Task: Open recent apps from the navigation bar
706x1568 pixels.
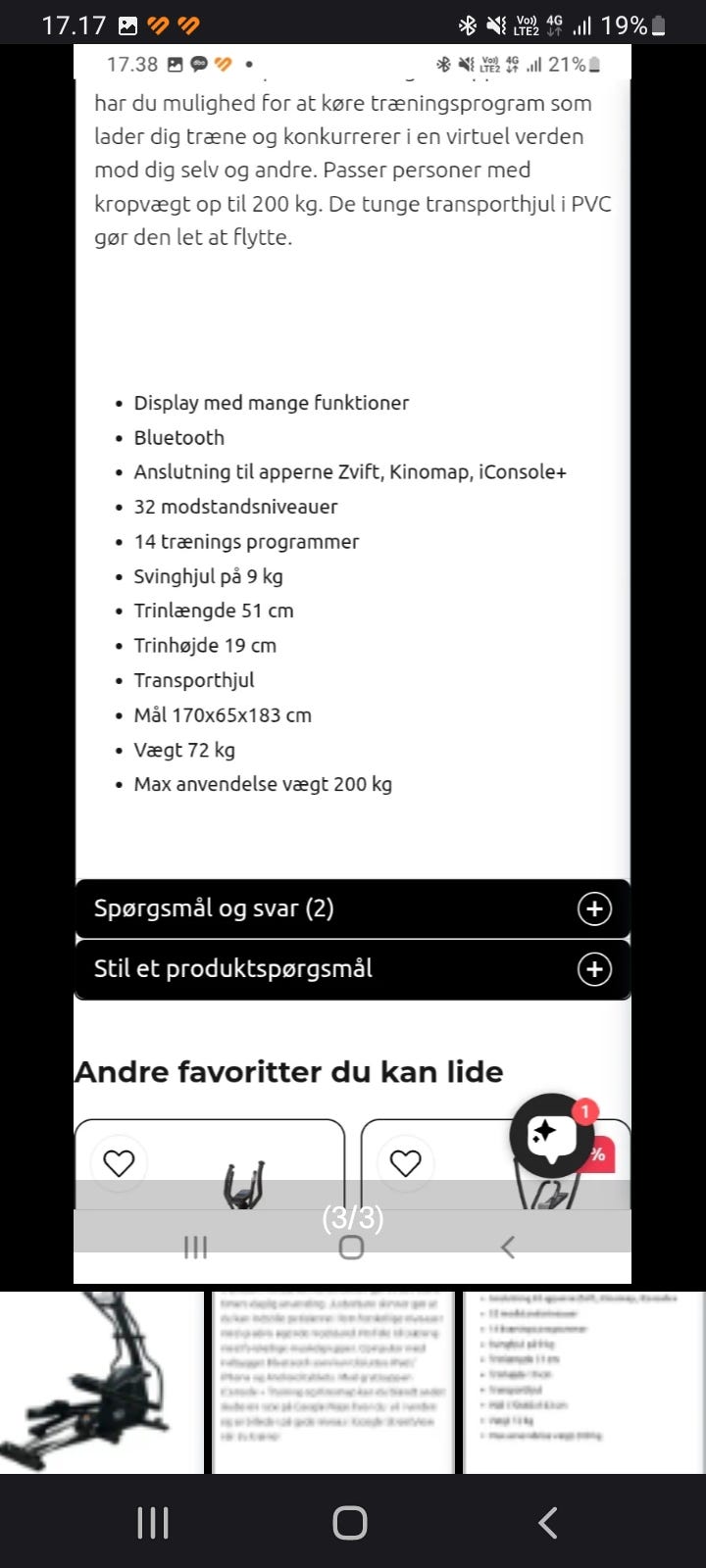Action: (152, 1523)
